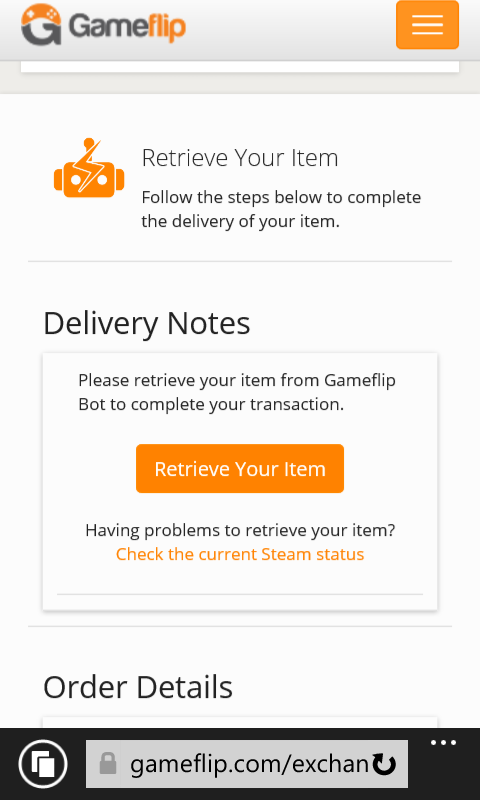Select the gameflip.com address bar
This screenshot has height=800, width=480.
246,764
